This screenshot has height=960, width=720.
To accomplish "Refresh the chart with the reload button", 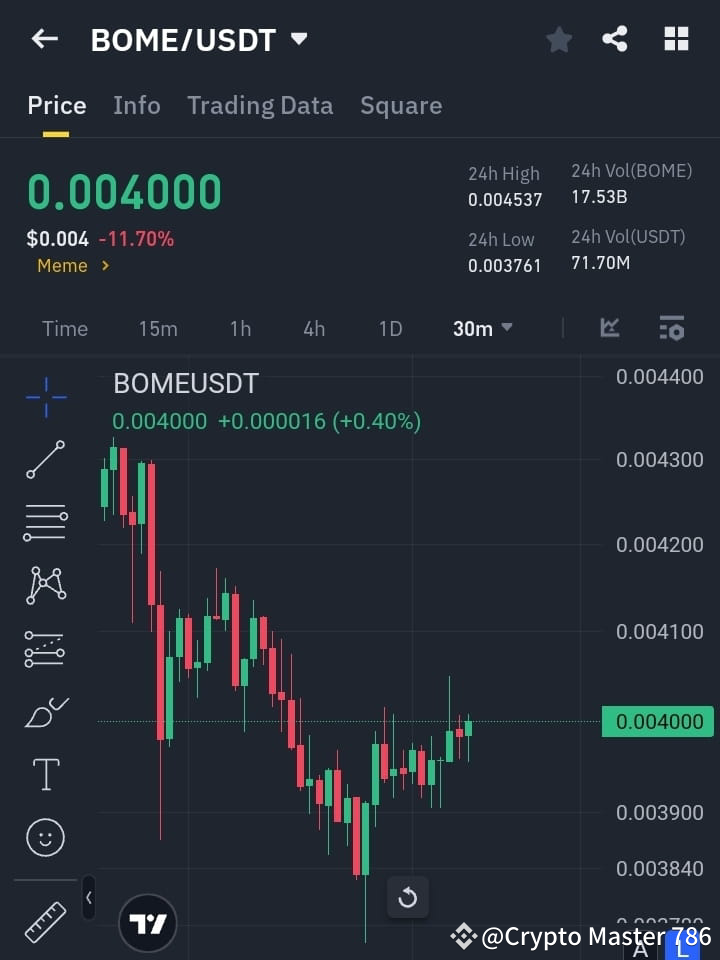I will click(408, 898).
